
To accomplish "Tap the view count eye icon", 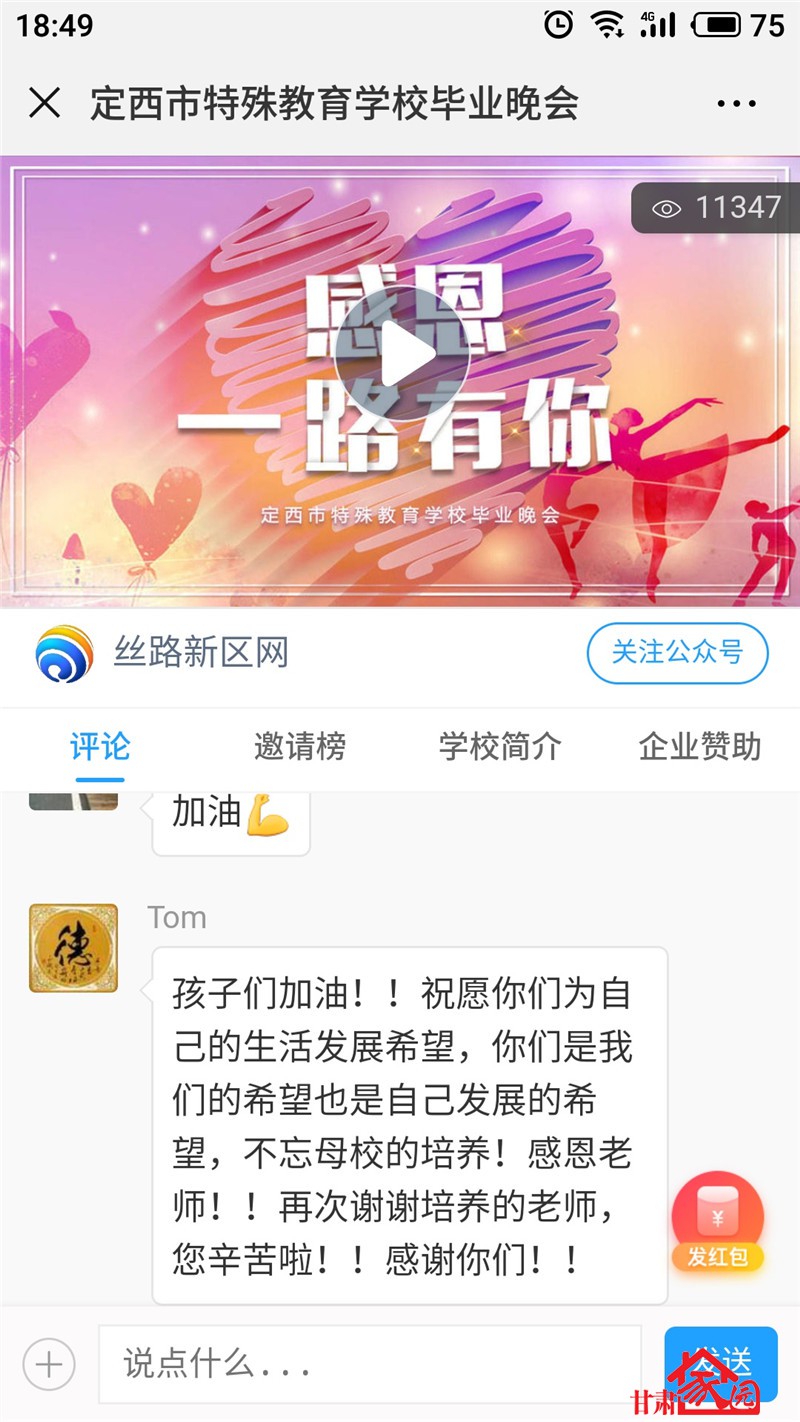I will coord(666,208).
